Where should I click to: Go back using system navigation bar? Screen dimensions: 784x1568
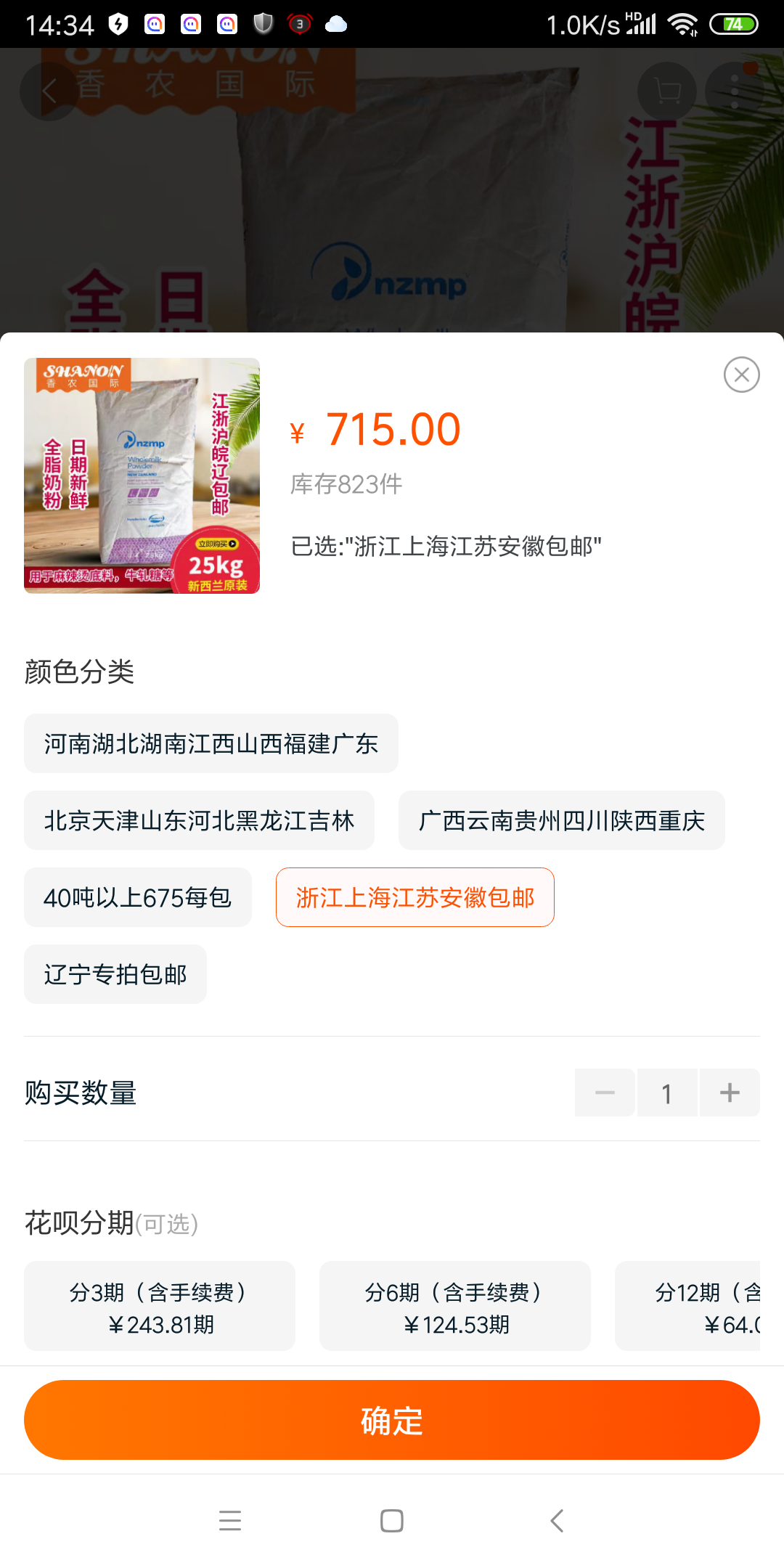557,1520
